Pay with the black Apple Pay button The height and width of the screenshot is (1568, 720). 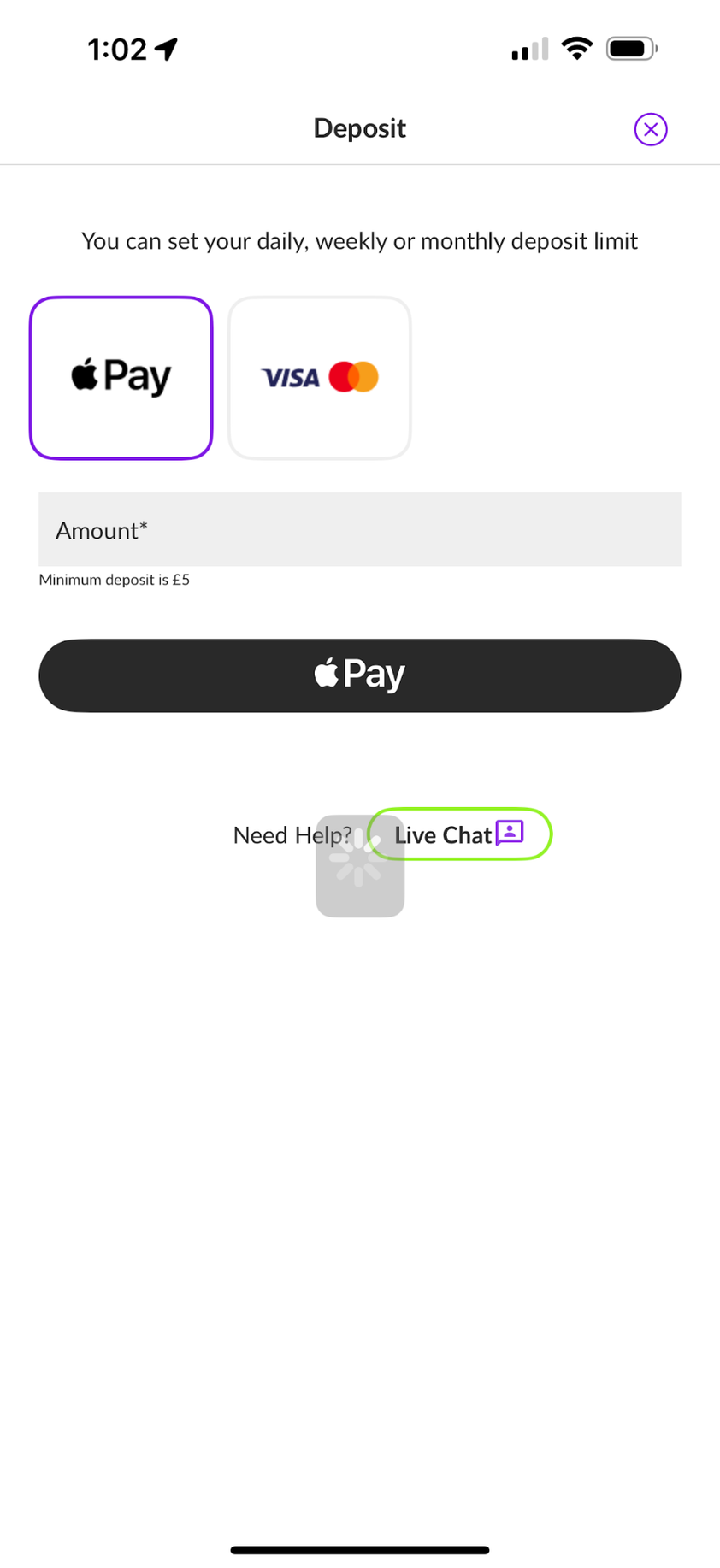point(359,675)
